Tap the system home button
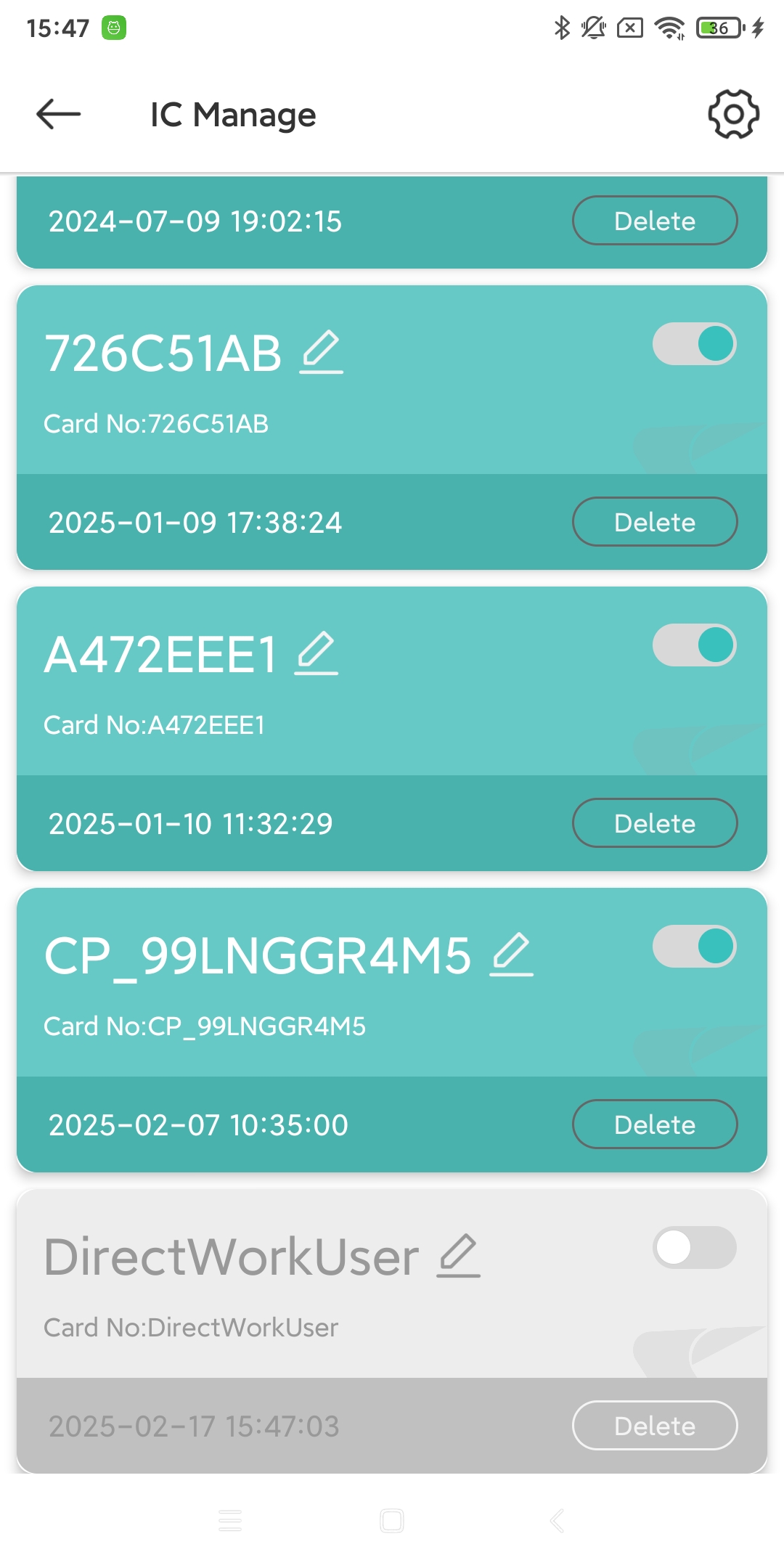Image resolution: width=784 pixels, height=1568 pixels. (392, 1520)
